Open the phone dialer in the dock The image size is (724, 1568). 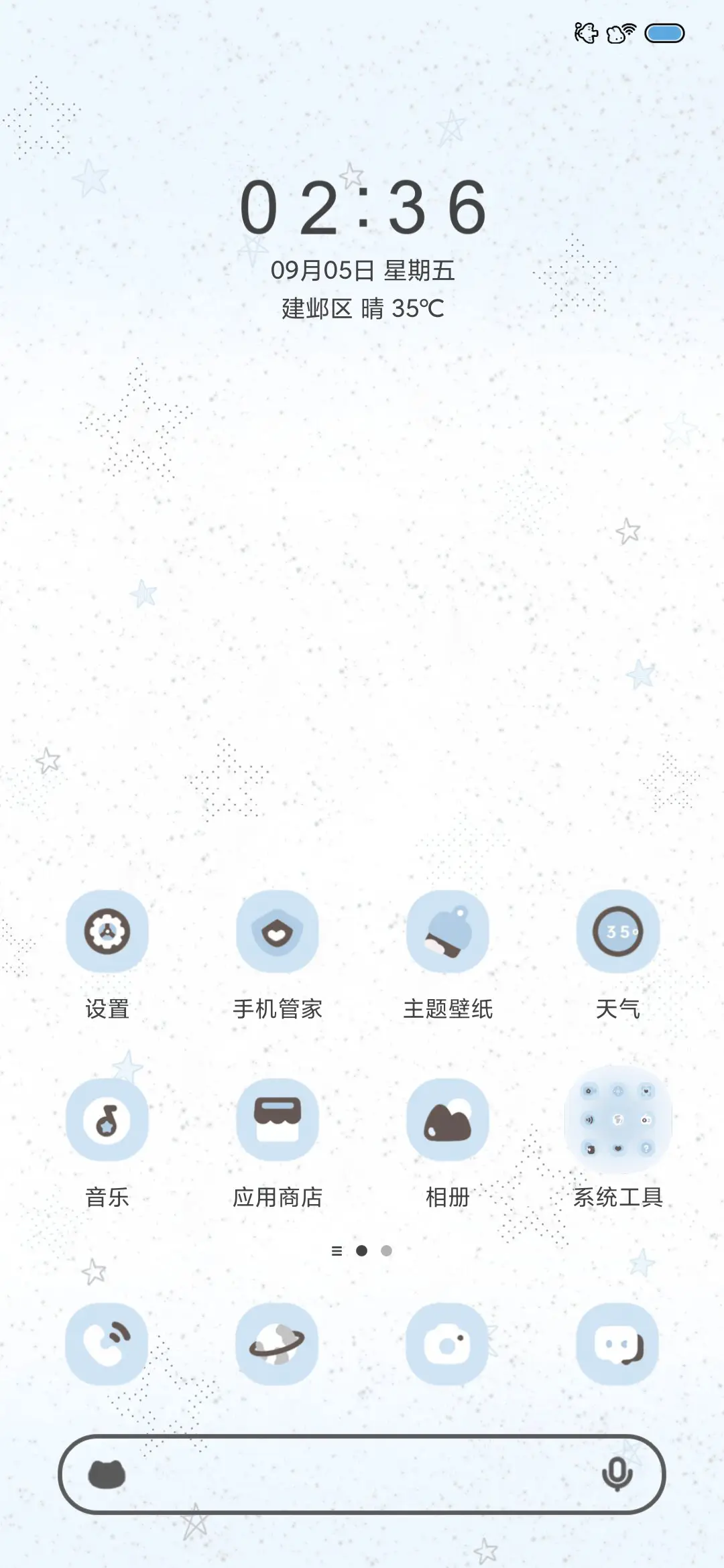[107, 1344]
